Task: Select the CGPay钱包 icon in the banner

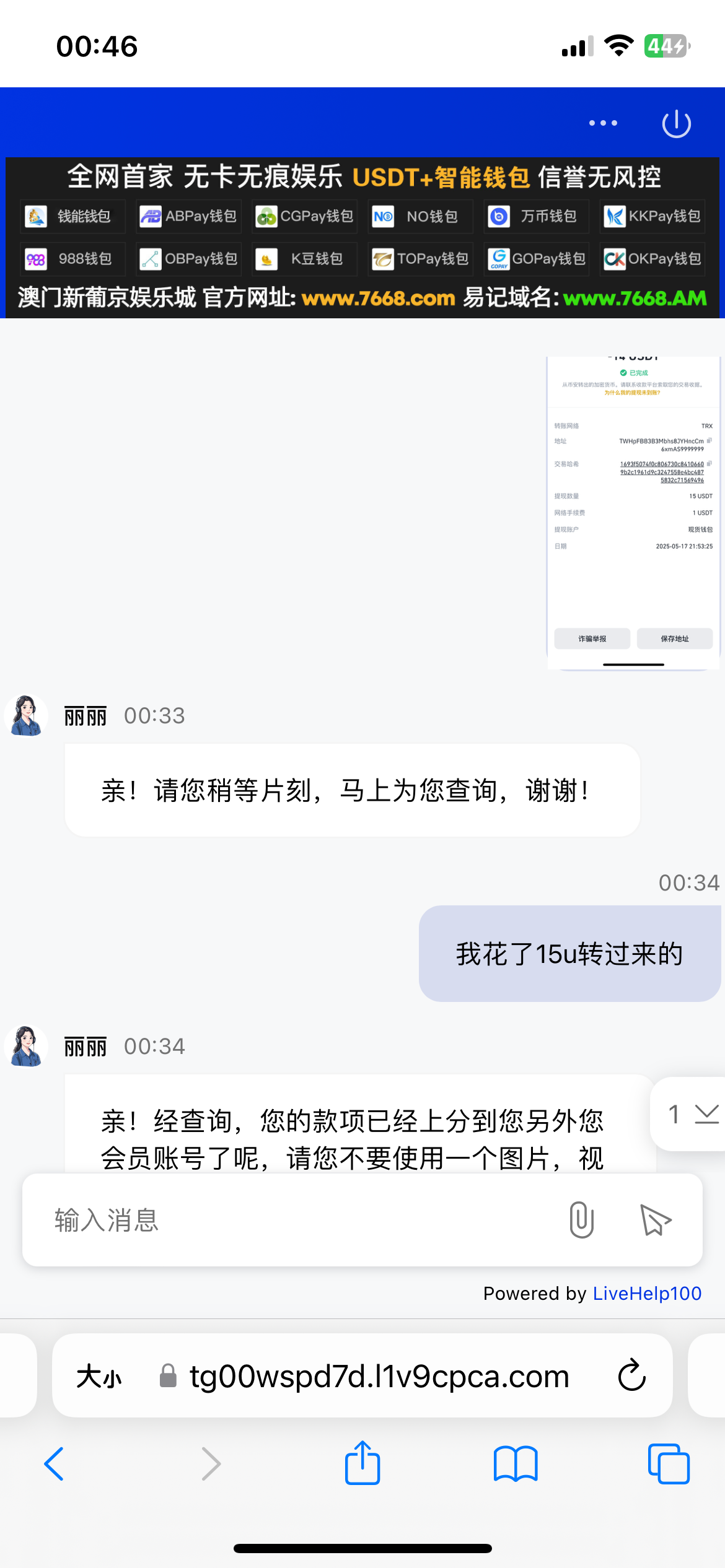Action: pos(304,217)
